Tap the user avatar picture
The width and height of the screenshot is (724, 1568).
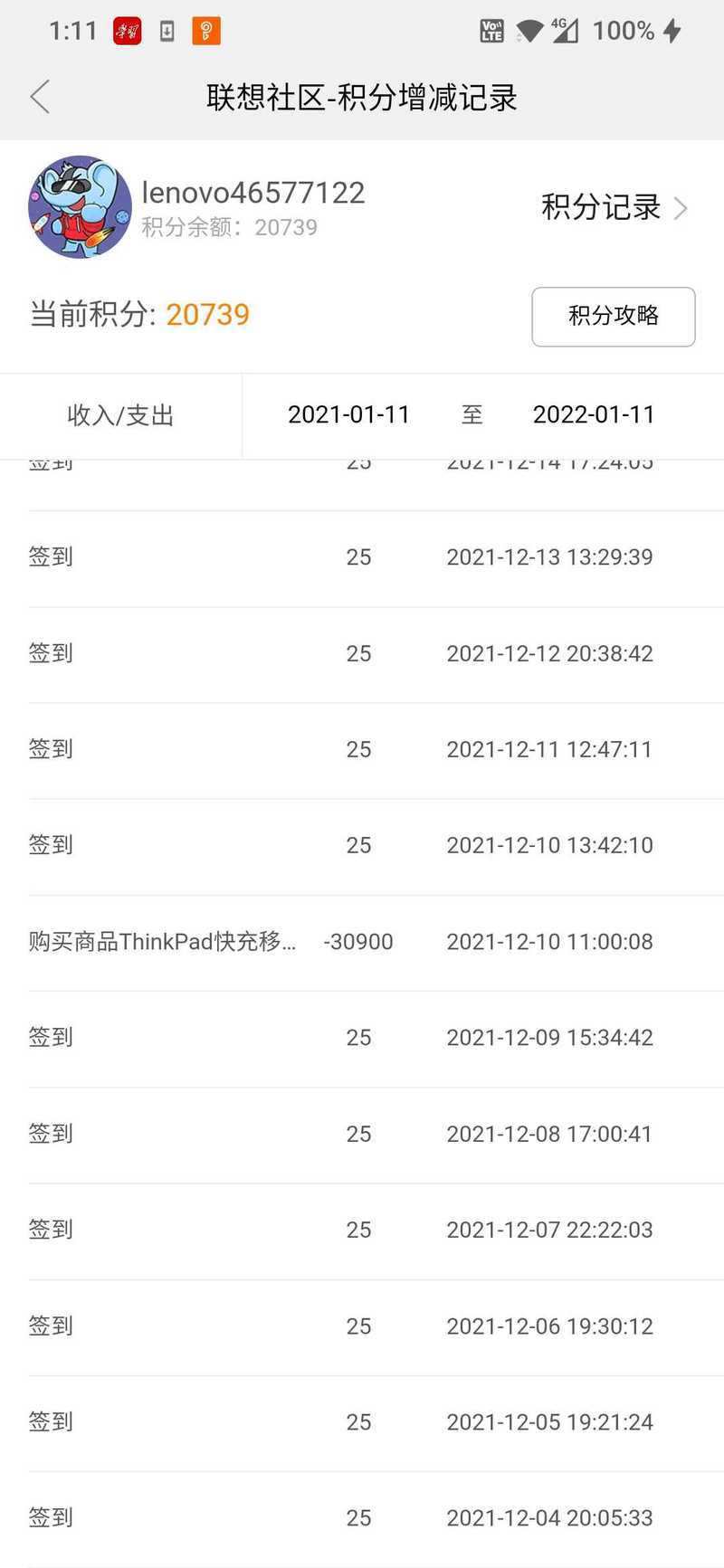[80, 207]
